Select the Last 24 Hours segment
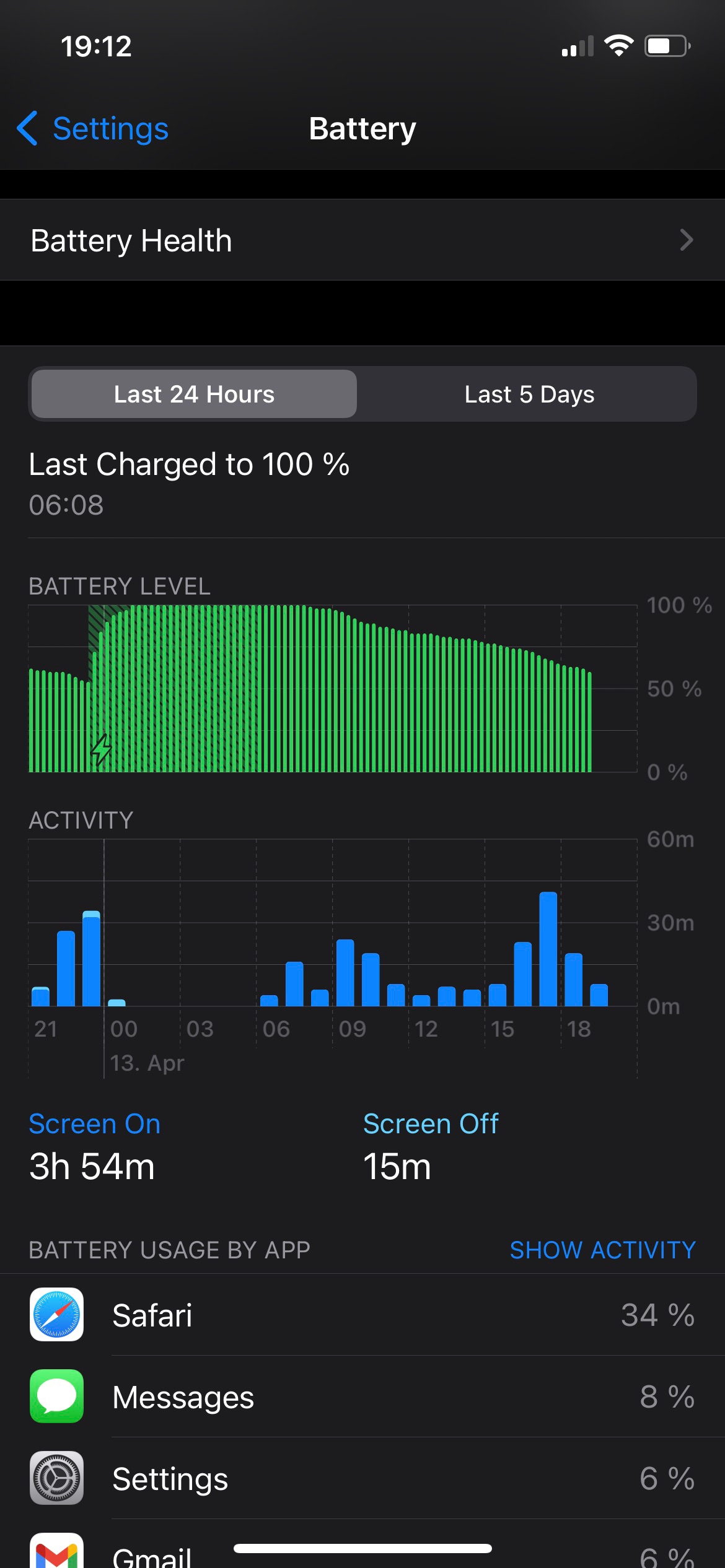The width and height of the screenshot is (725, 1568). point(194,394)
